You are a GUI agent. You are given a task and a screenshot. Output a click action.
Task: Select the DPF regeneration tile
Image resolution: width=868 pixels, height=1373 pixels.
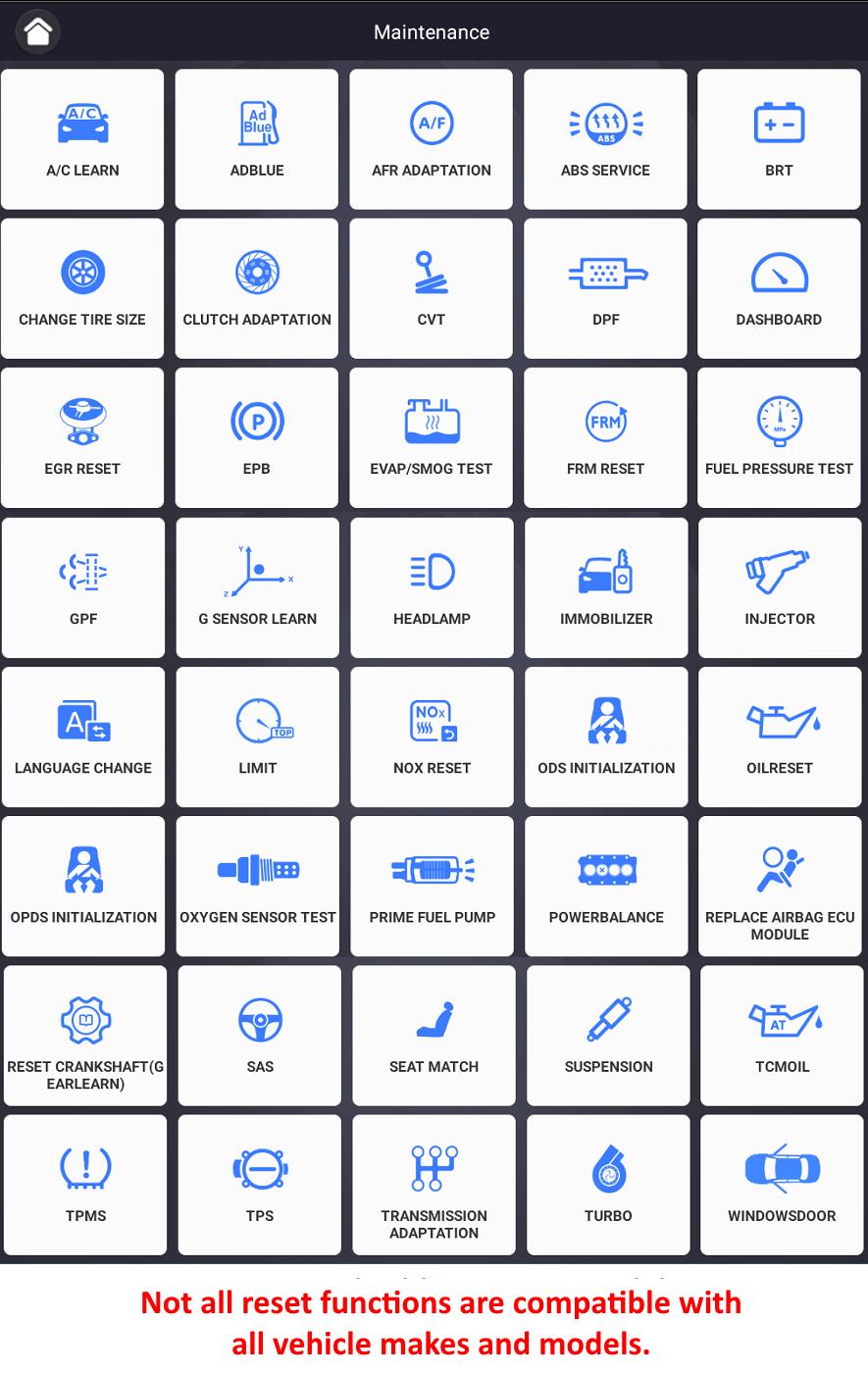(x=605, y=288)
